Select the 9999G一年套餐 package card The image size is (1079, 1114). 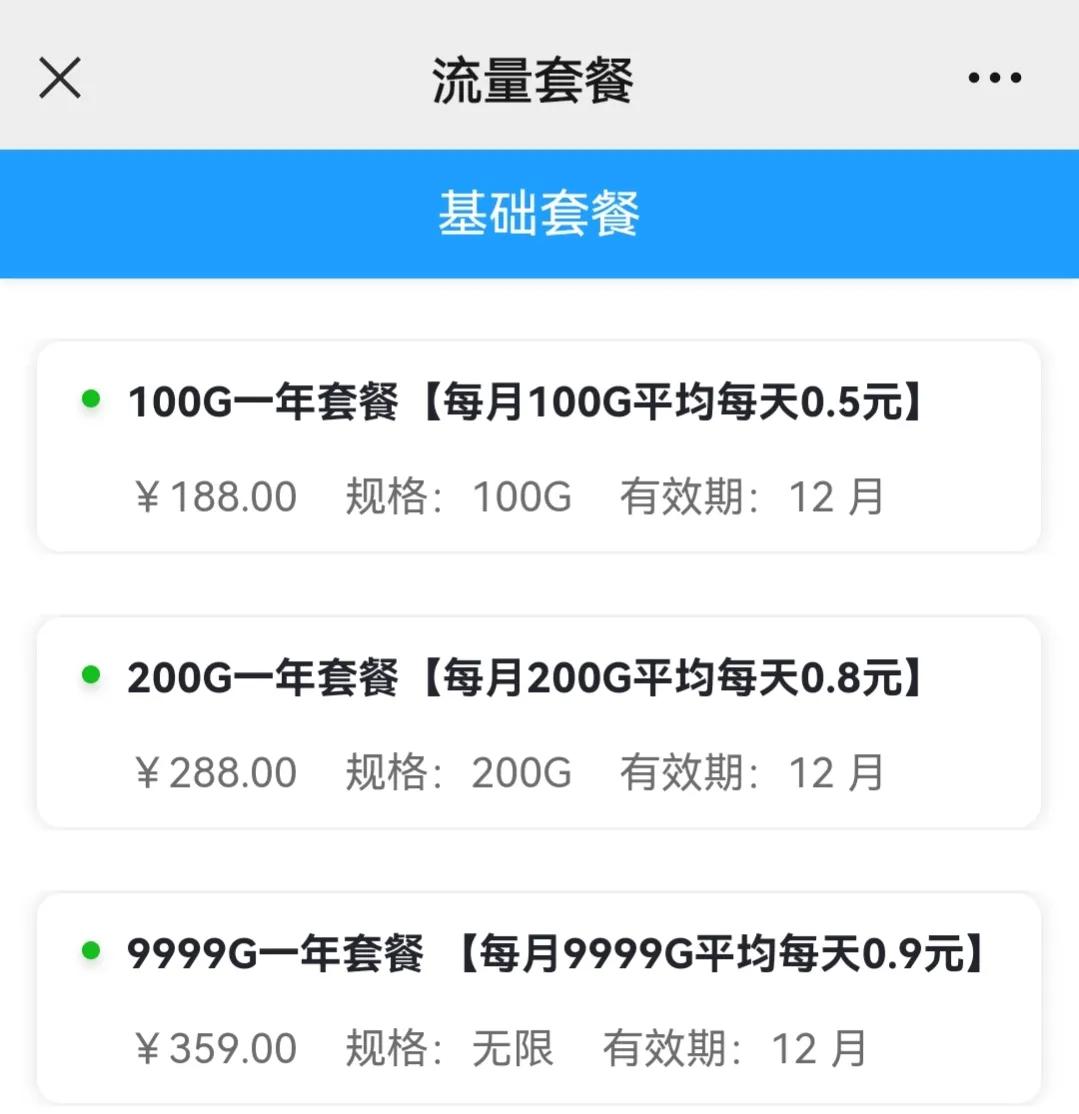click(539, 999)
